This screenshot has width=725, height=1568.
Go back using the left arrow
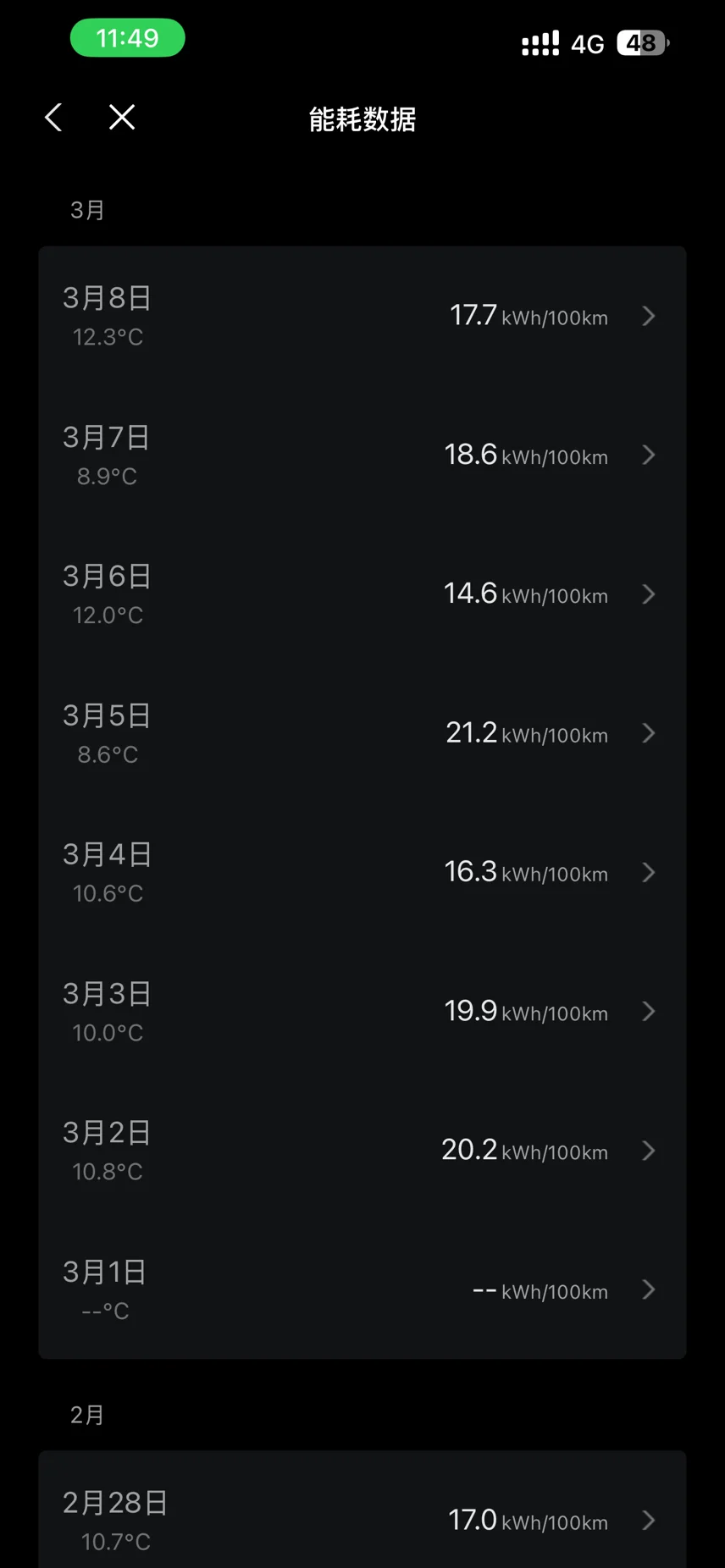[x=53, y=118]
